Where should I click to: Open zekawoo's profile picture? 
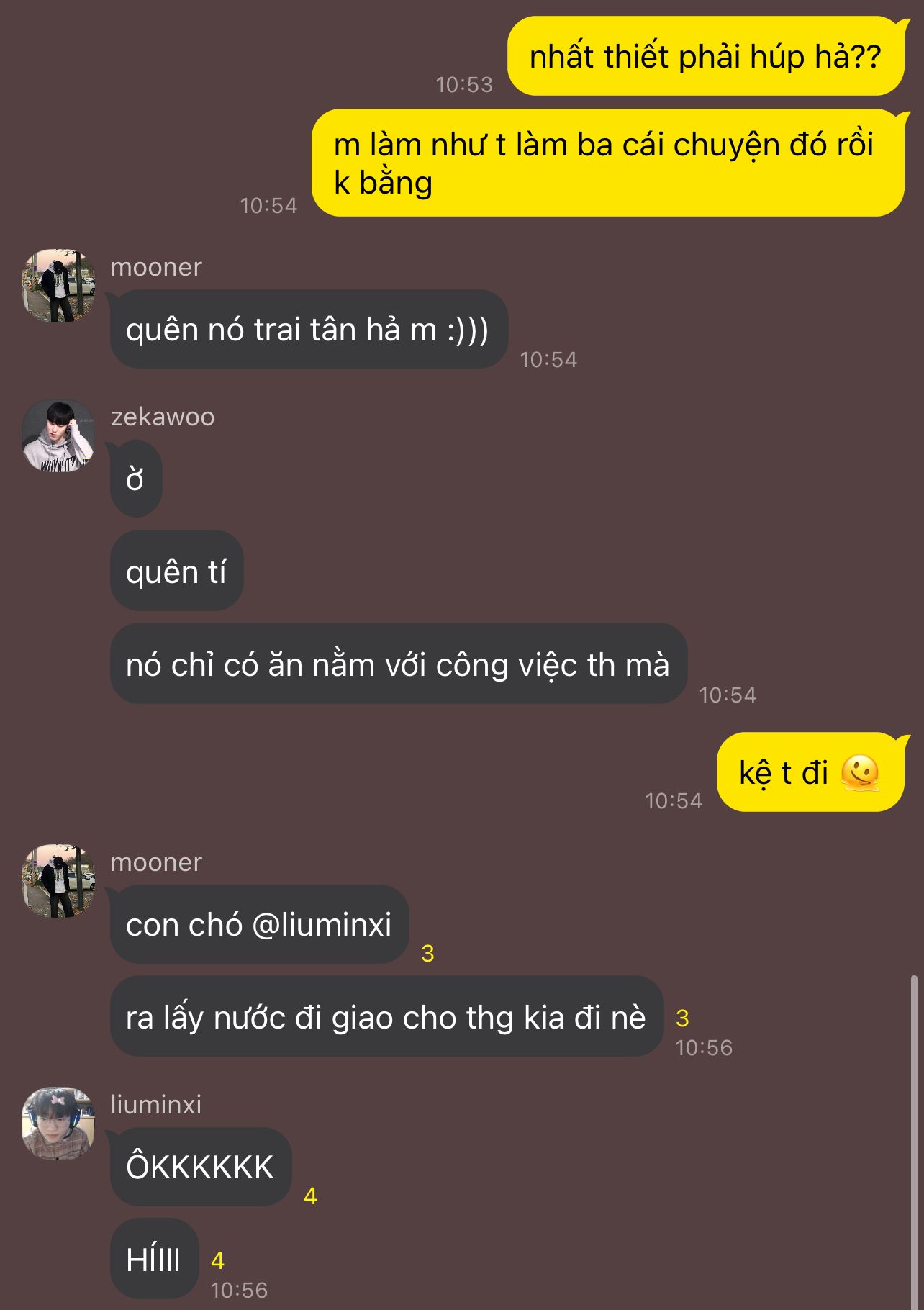[58, 436]
